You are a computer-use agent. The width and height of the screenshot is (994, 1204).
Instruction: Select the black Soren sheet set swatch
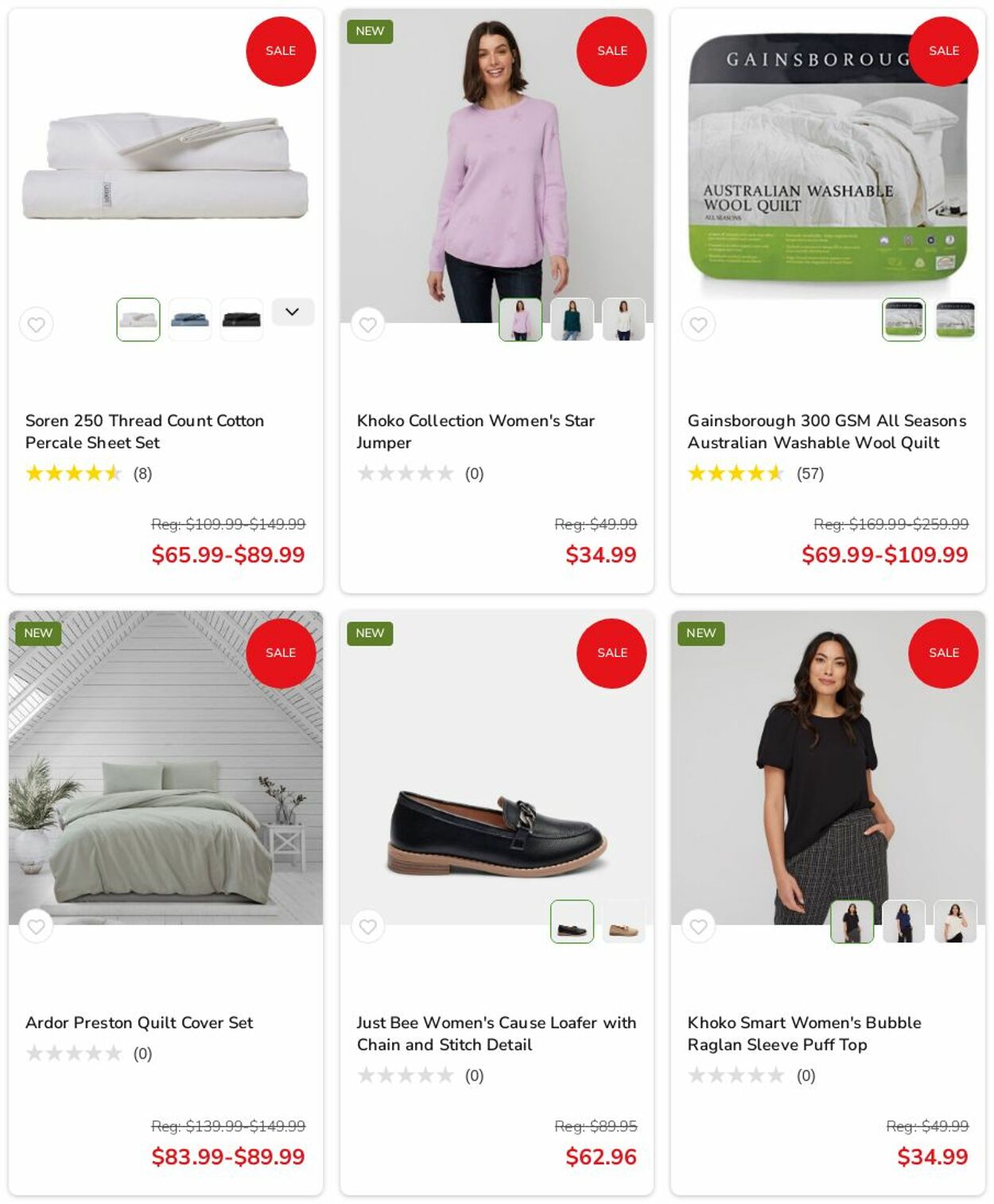[242, 320]
